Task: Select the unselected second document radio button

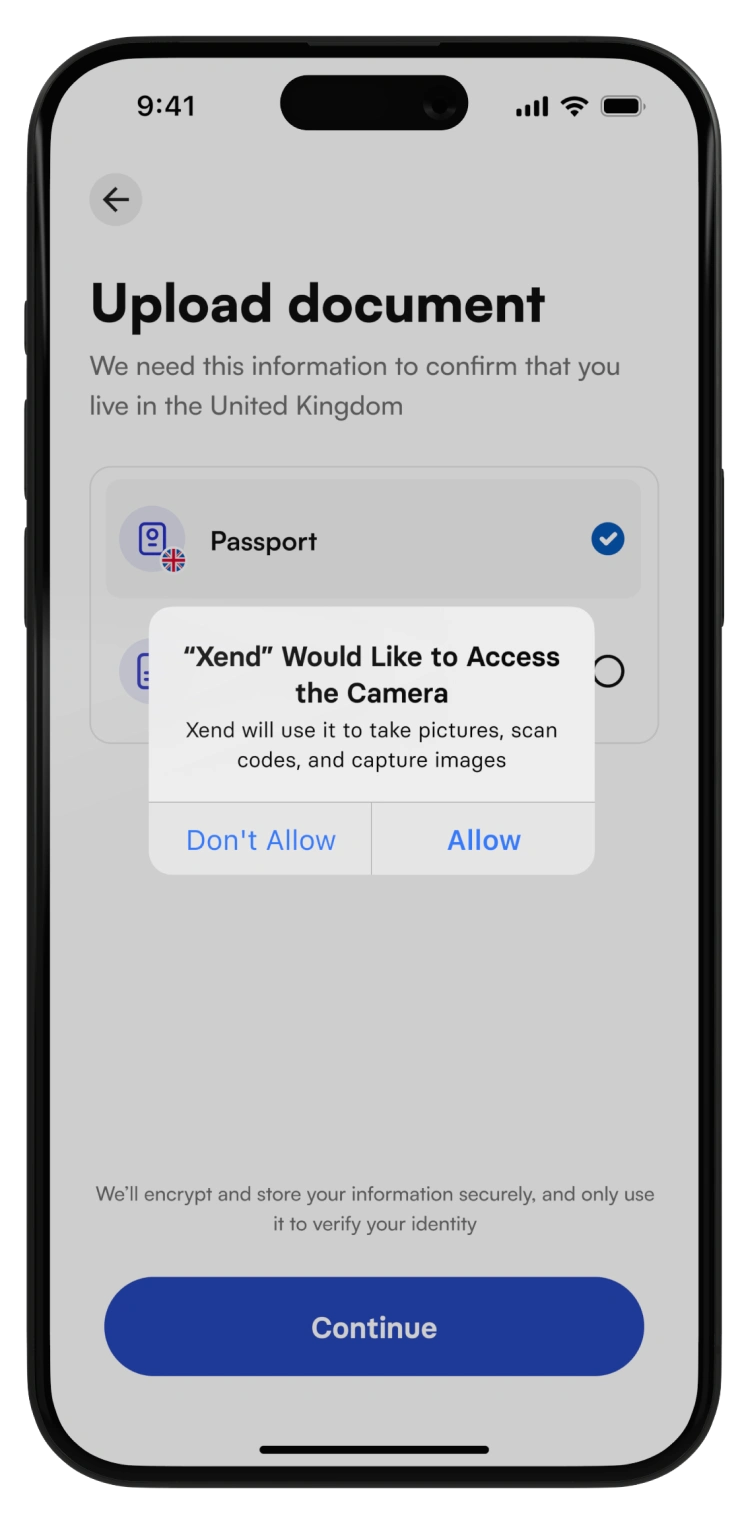Action: (x=608, y=671)
